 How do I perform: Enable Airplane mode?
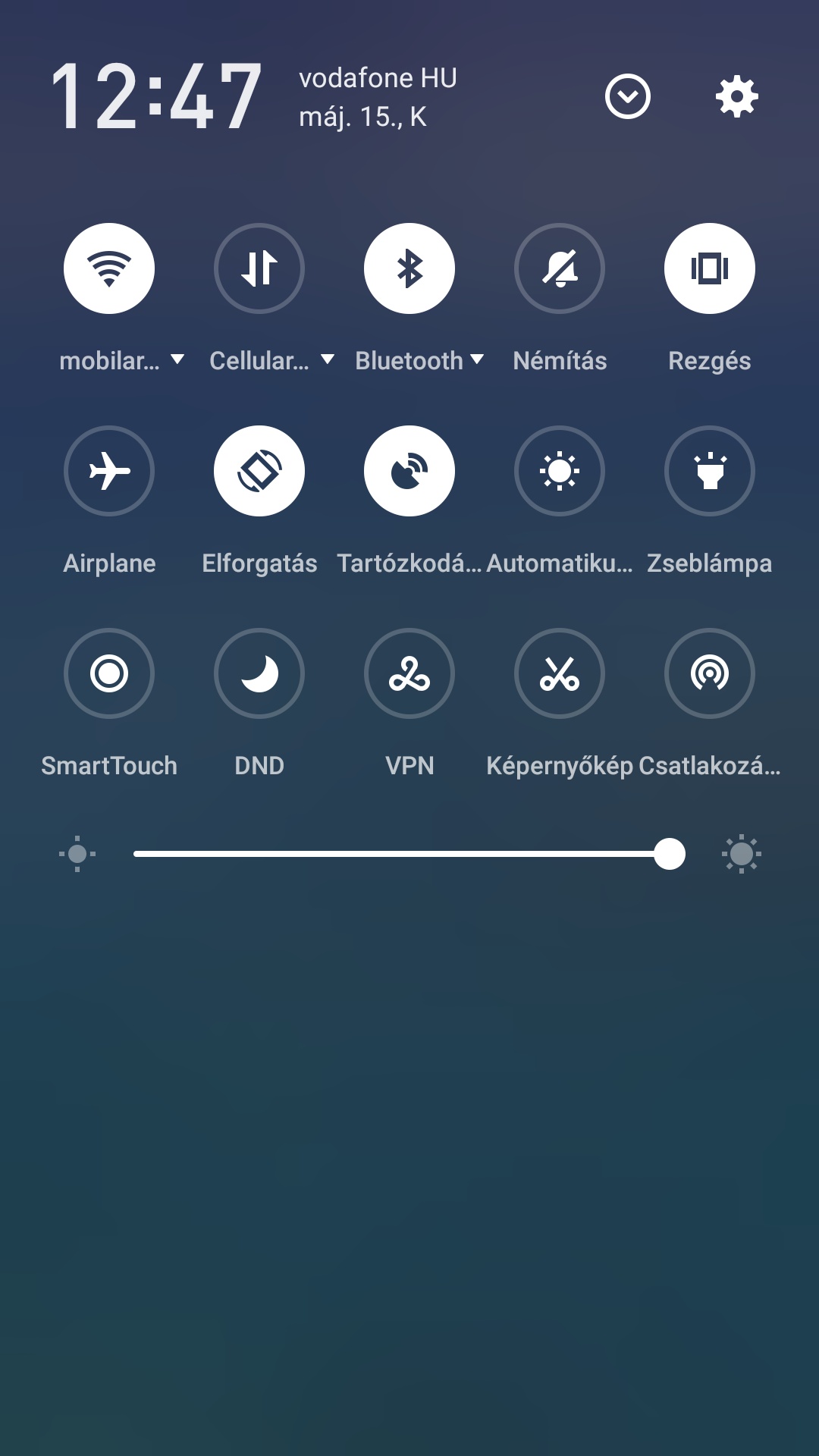pos(109,471)
